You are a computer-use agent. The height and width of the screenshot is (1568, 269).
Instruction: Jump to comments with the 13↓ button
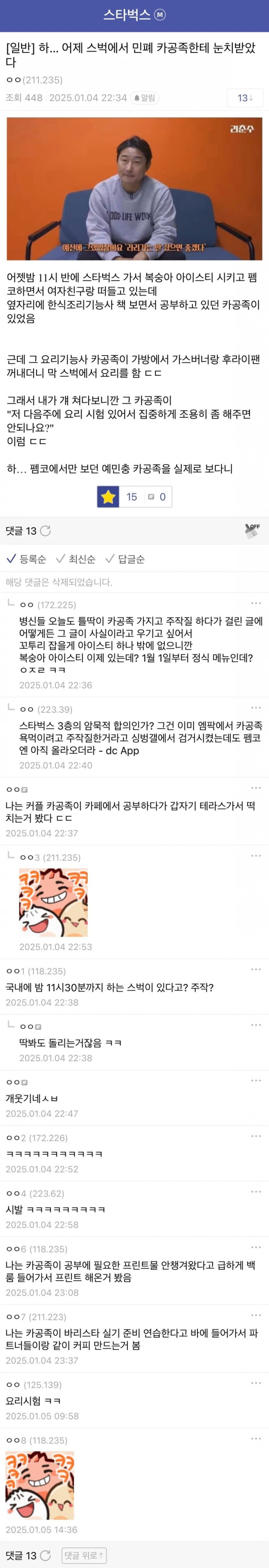point(245,98)
